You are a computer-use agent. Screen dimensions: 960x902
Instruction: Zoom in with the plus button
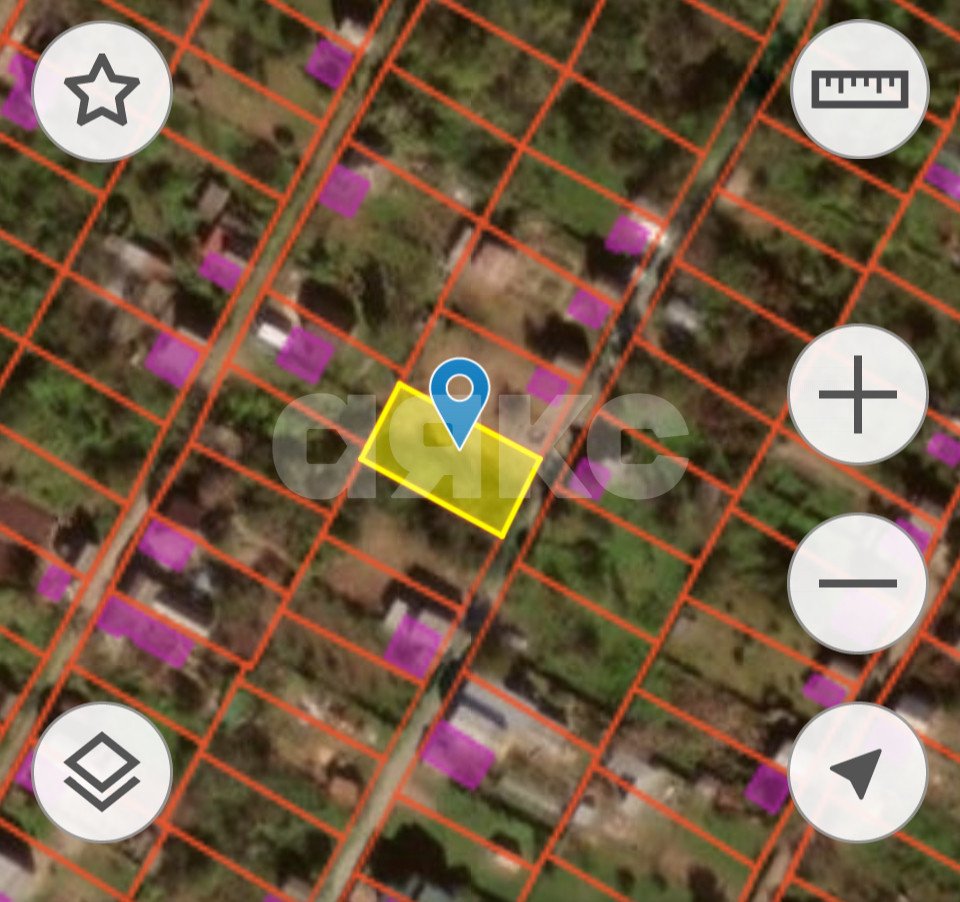[x=858, y=394]
